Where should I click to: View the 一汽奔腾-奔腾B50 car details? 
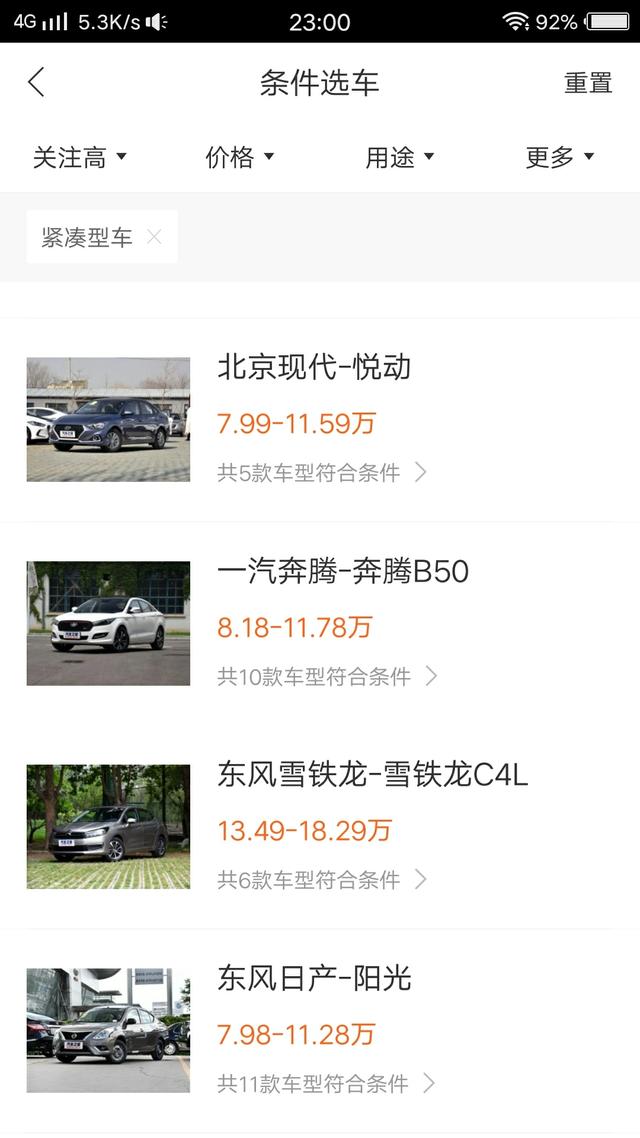tap(320, 624)
